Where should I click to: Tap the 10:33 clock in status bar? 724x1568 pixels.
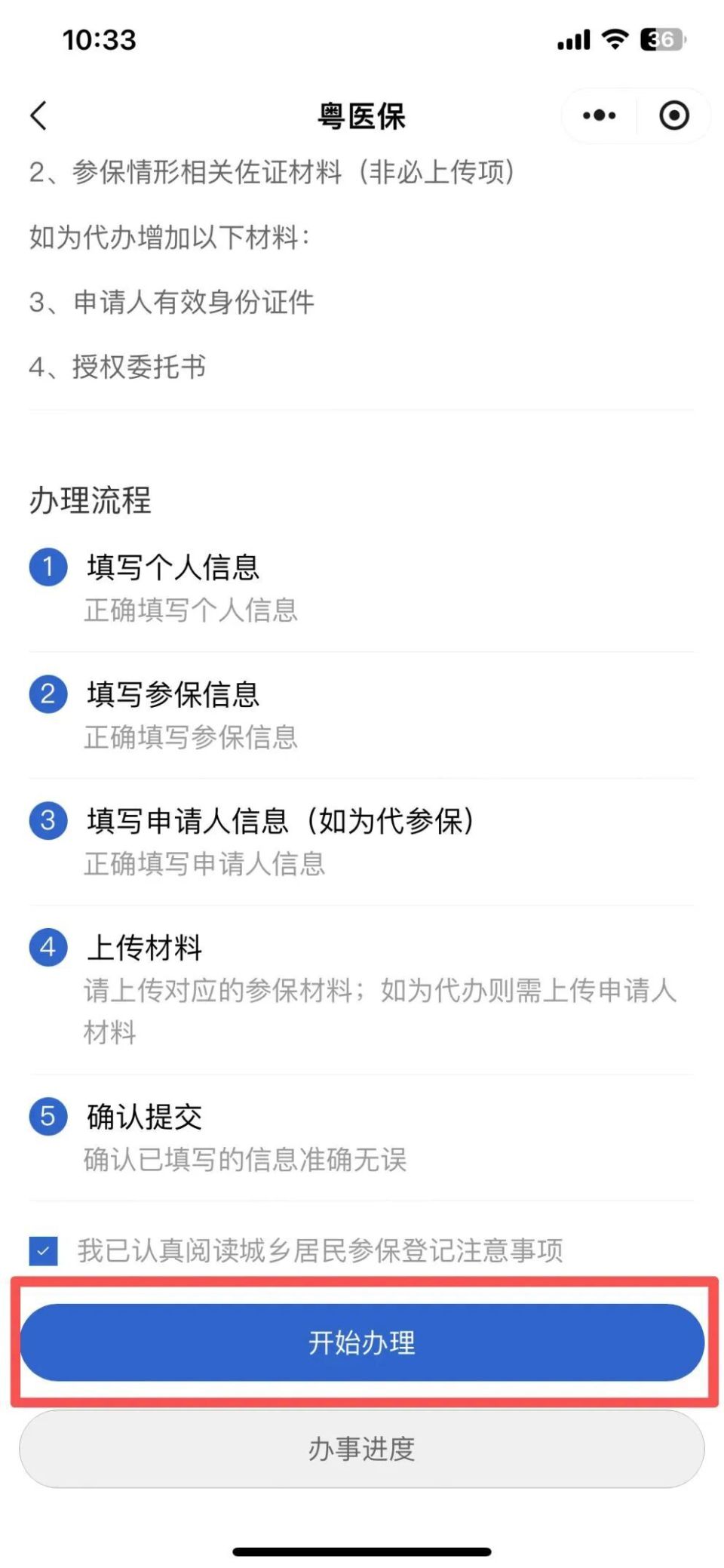tap(99, 41)
